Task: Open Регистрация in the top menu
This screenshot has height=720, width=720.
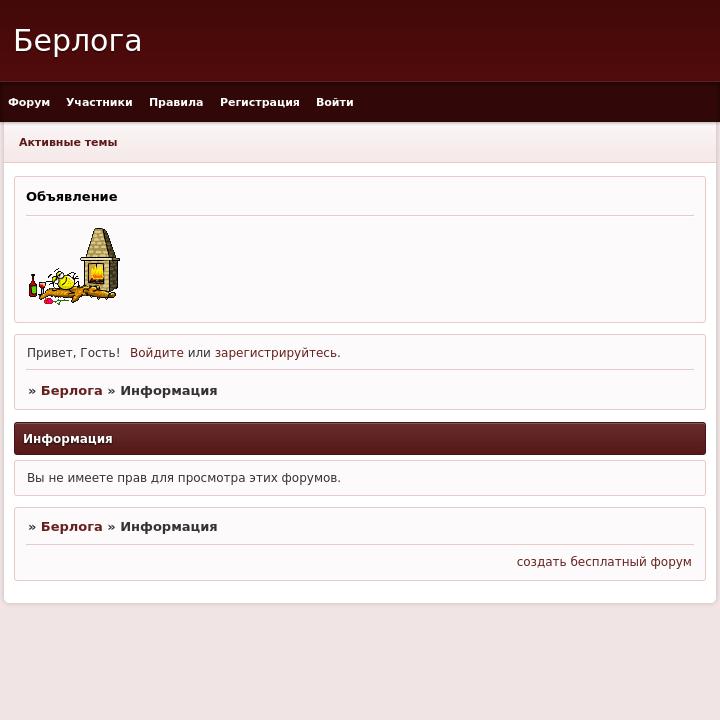Action: [x=260, y=102]
